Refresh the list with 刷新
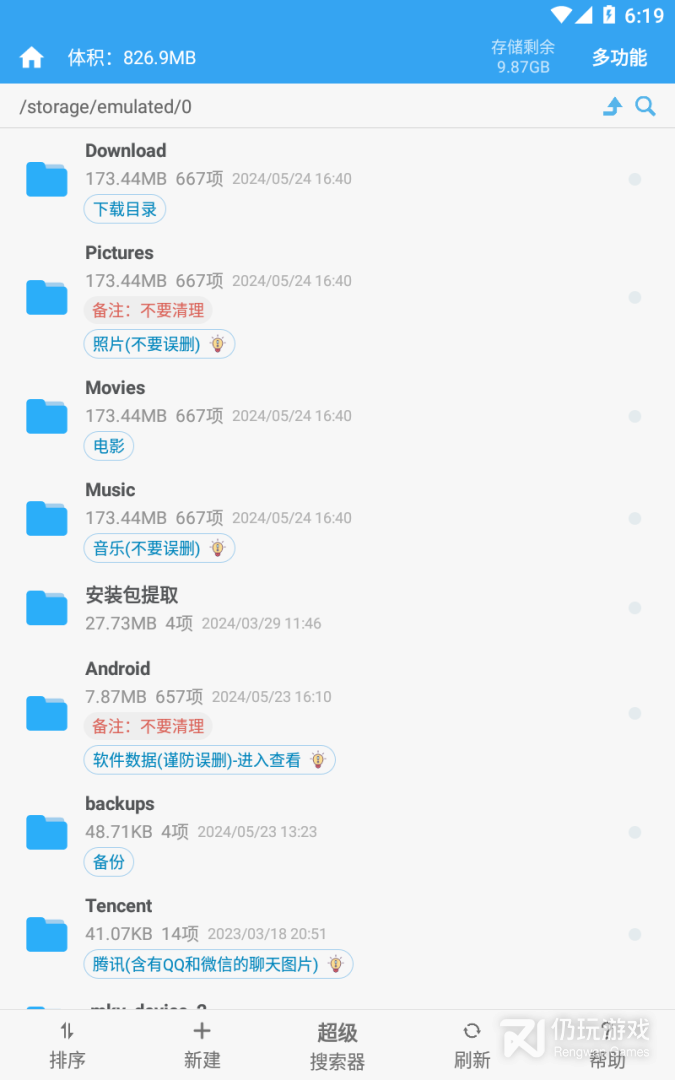This screenshot has height=1080, width=675. click(472, 1045)
